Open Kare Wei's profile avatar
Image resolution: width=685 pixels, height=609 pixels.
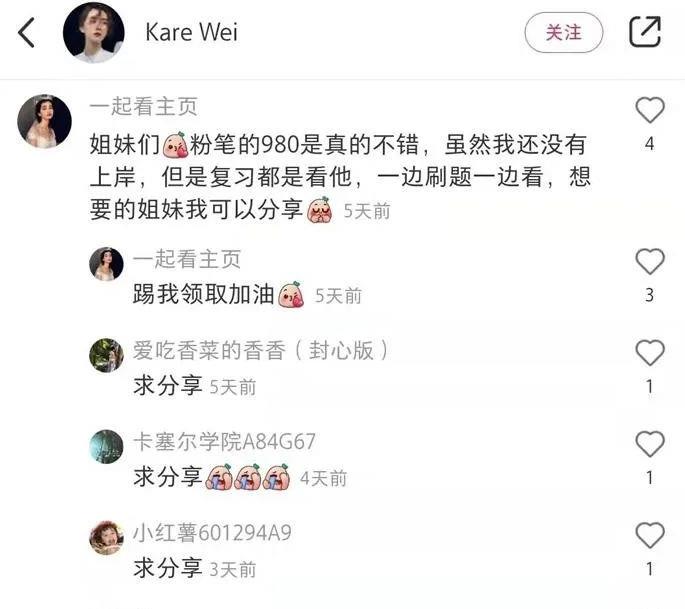94,32
